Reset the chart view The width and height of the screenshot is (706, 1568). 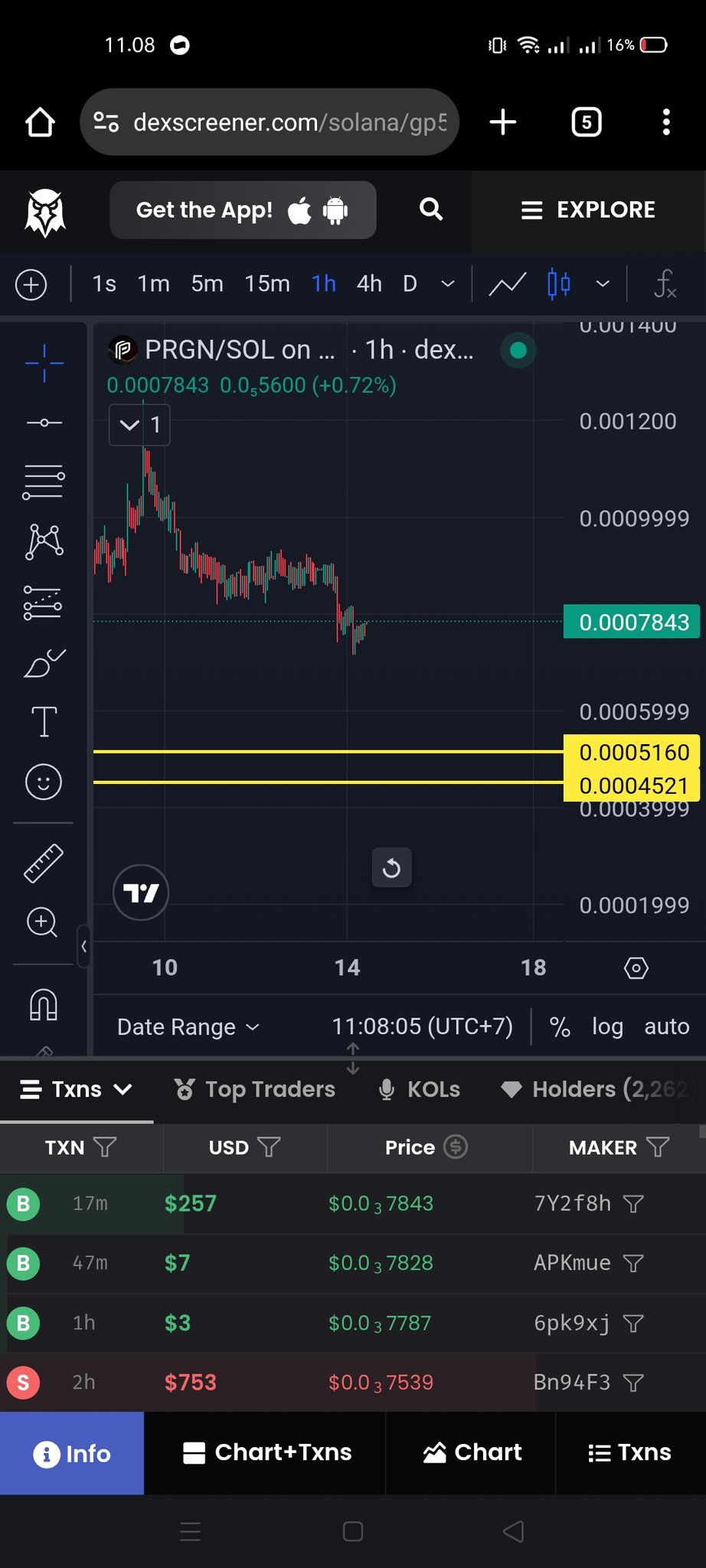[x=391, y=868]
